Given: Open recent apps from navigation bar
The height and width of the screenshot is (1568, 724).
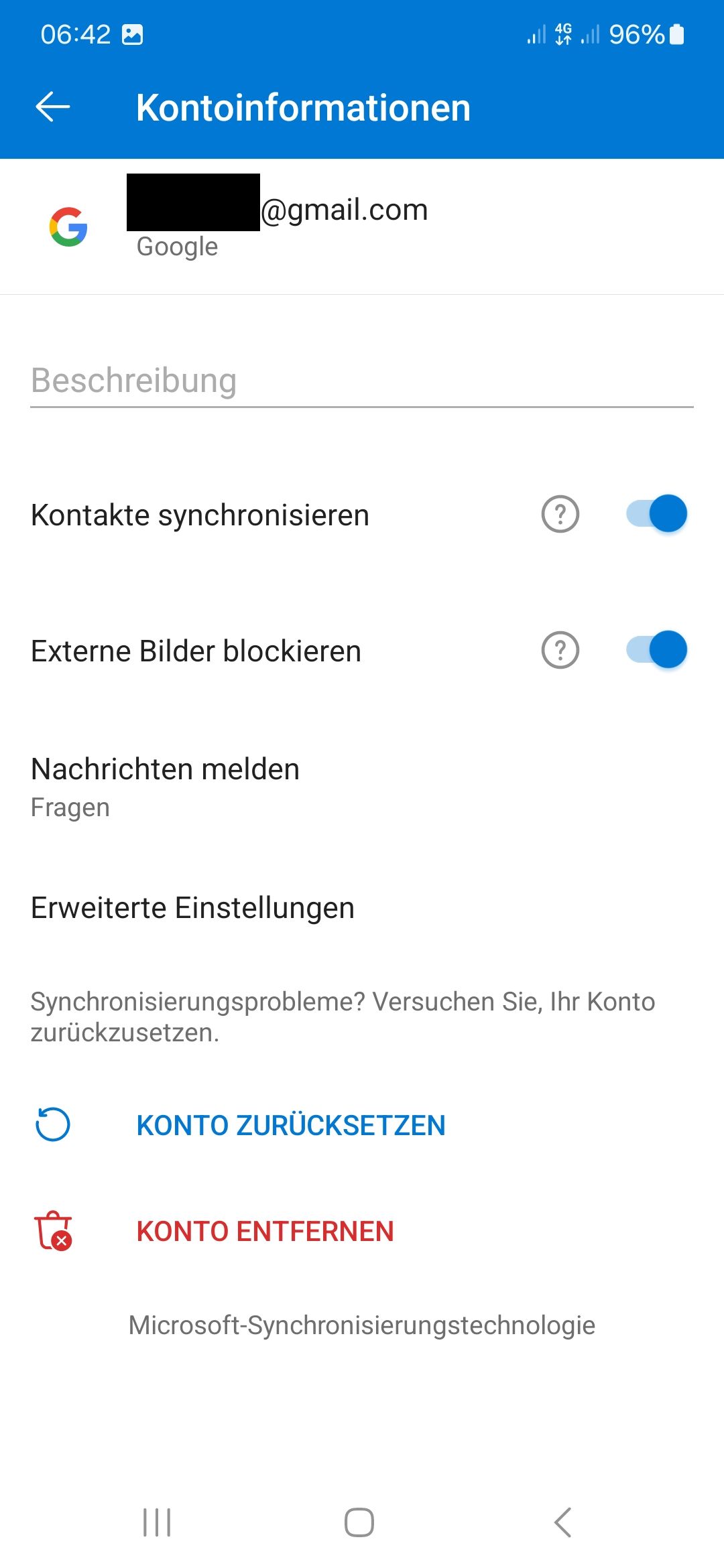Looking at the screenshot, I should pos(158,1522).
